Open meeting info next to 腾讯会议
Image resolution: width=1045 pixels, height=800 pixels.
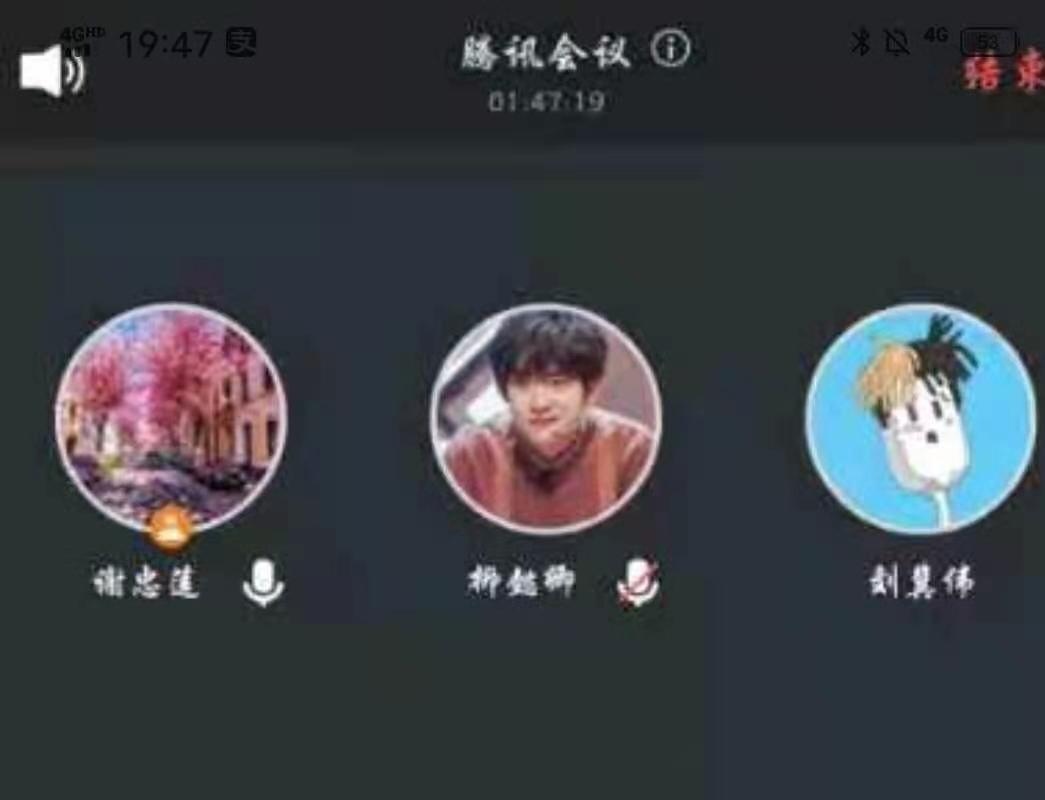[671, 48]
